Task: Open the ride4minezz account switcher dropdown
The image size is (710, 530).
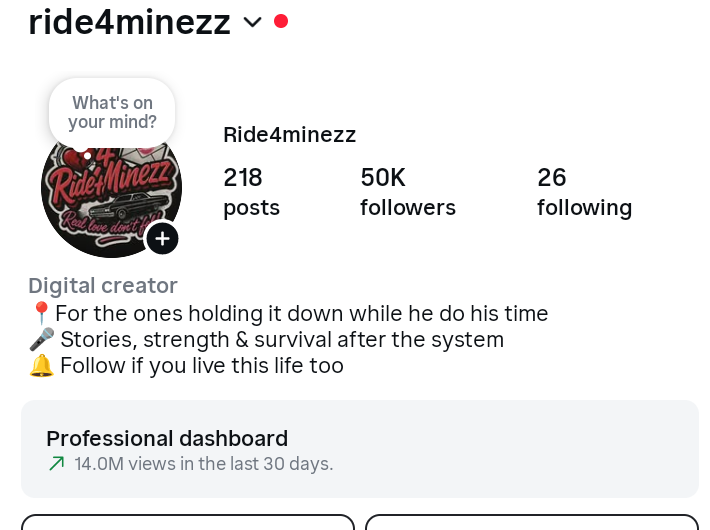Action: tap(252, 22)
